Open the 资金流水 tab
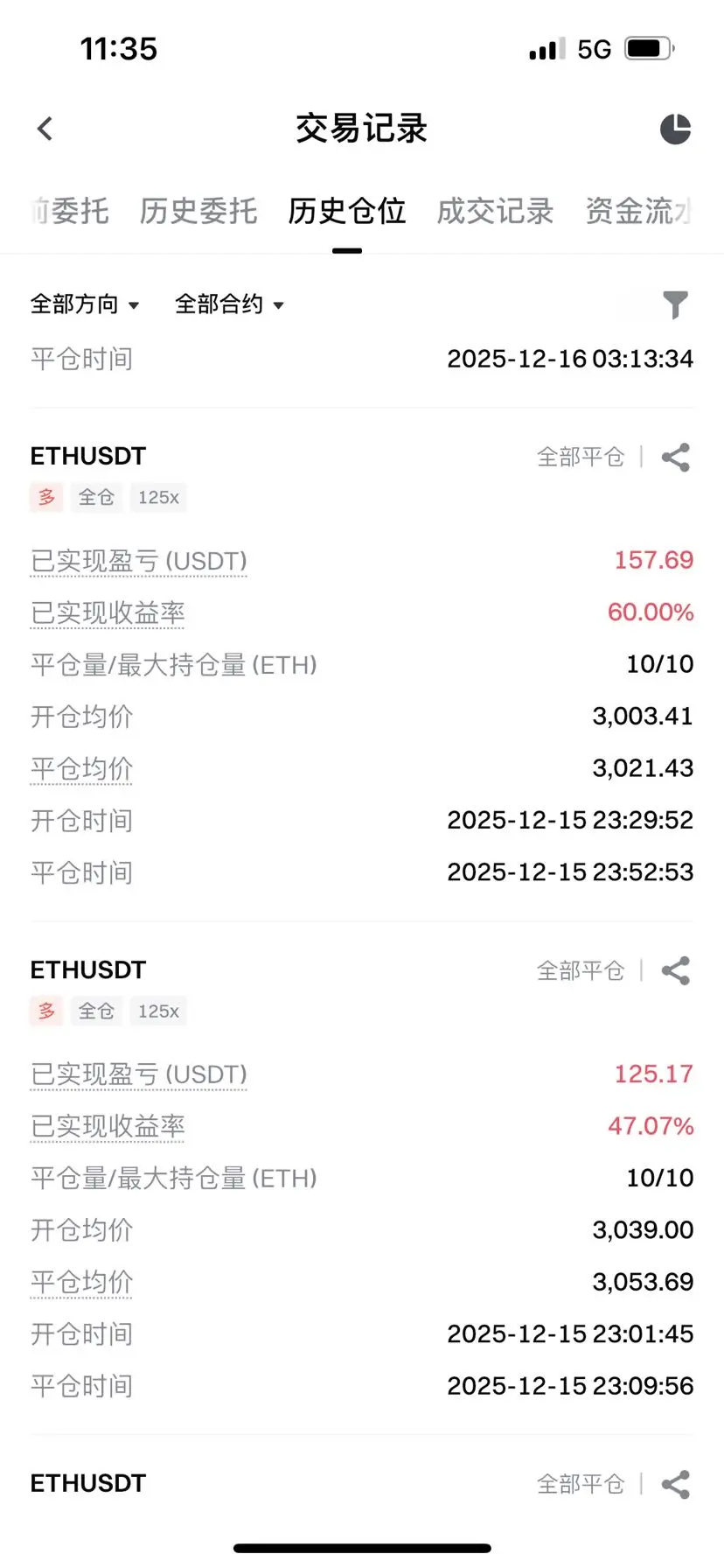The image size is (724, 1568). [x=639, y=211]
